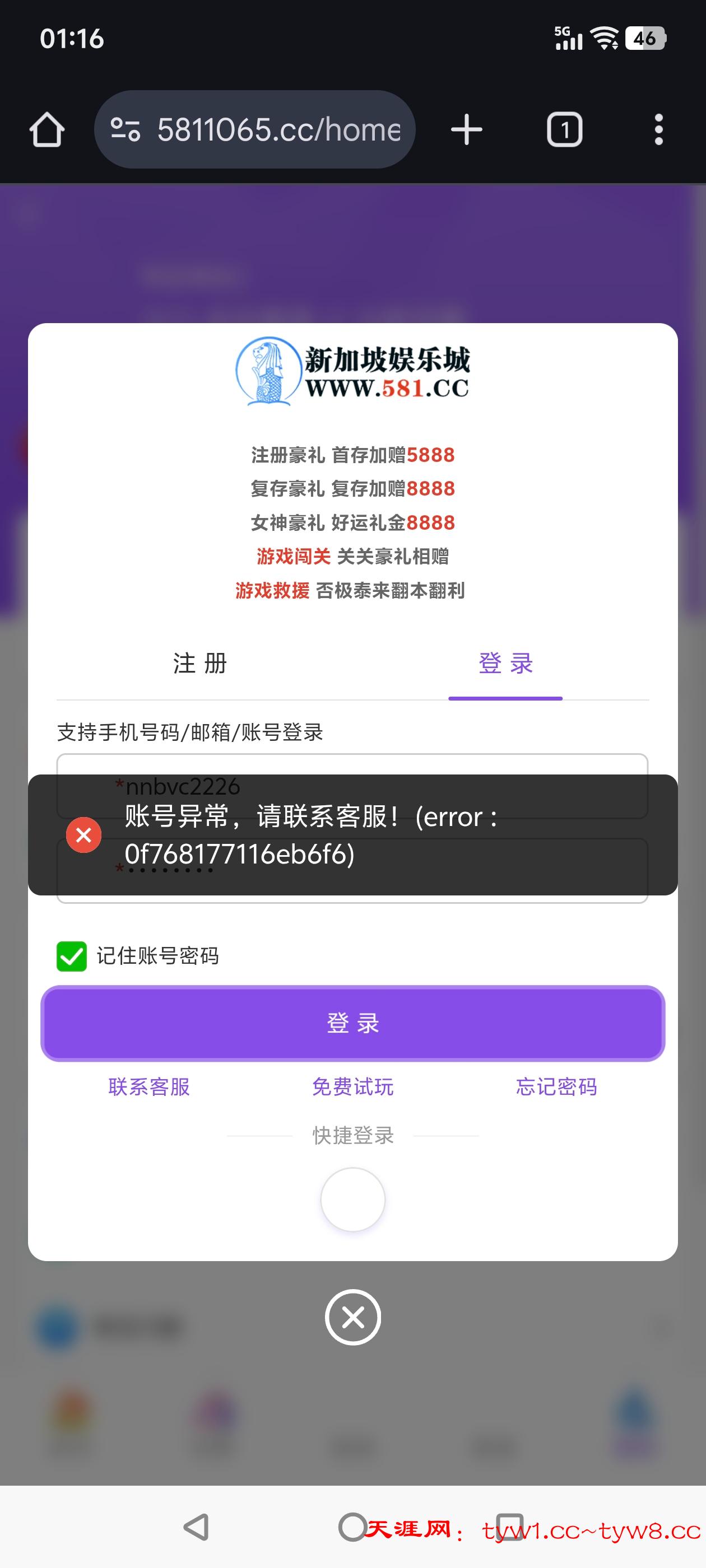Viewport: 706px width, 1568px height.
Task: Switch to the 注册 tab
Action: (x=200, y=664)
